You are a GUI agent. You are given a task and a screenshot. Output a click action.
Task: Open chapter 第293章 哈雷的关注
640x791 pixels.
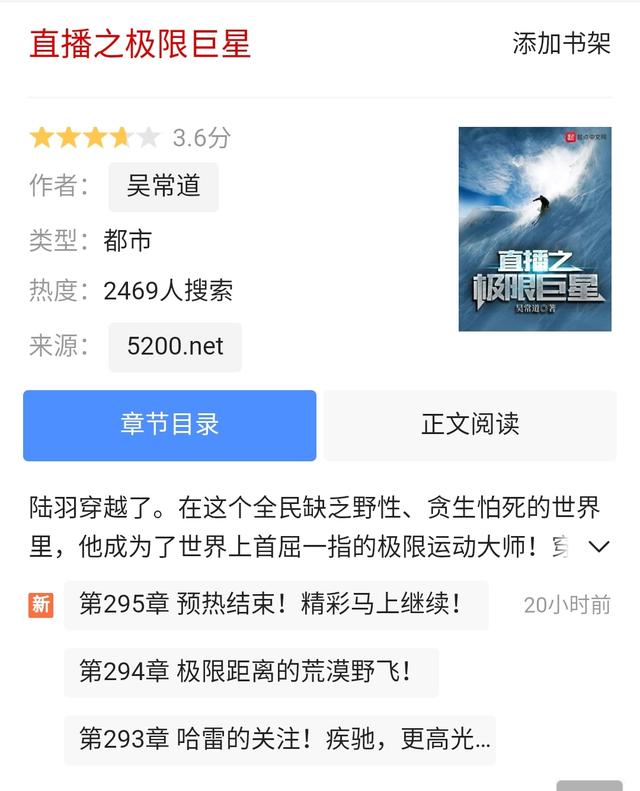pos(280,740)
